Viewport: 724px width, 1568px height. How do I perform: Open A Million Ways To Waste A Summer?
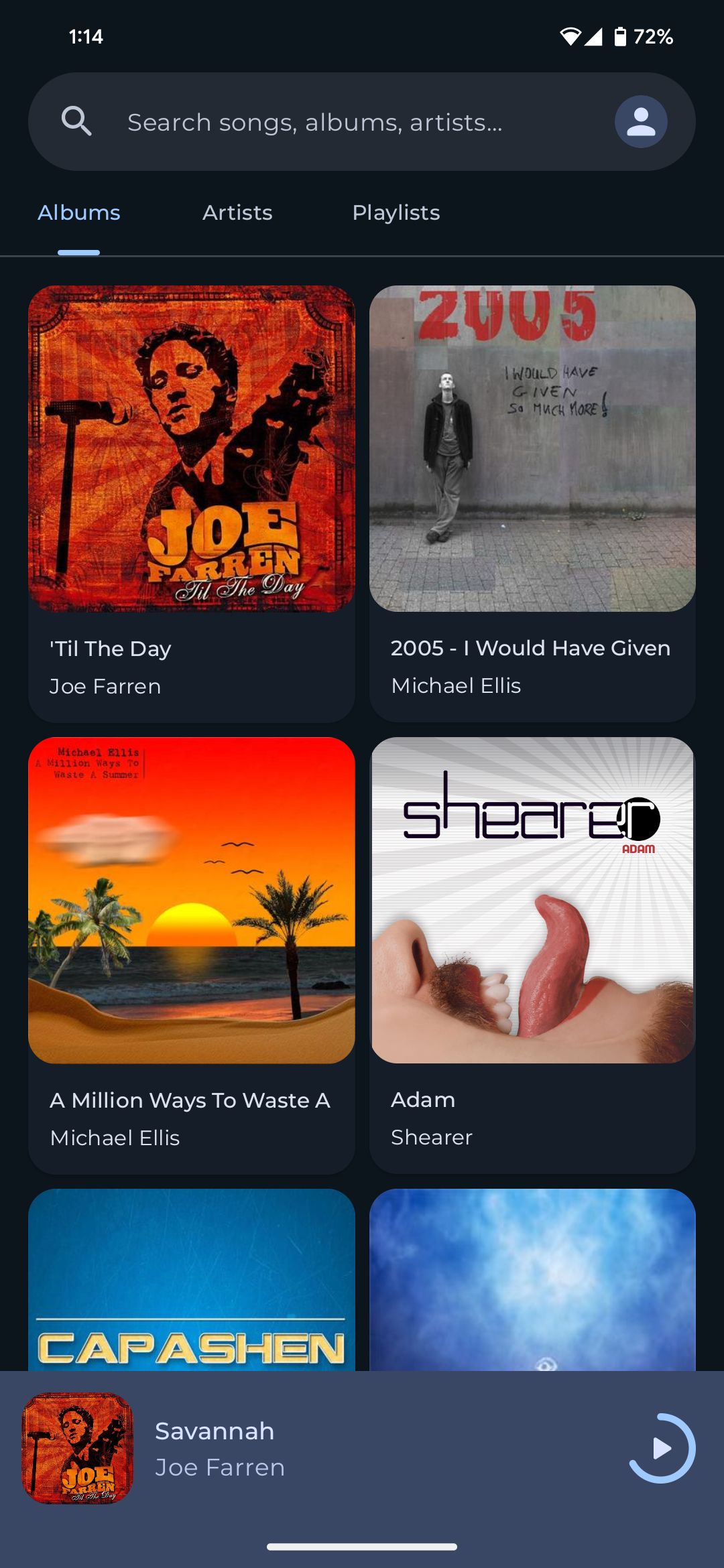(192, 901)
